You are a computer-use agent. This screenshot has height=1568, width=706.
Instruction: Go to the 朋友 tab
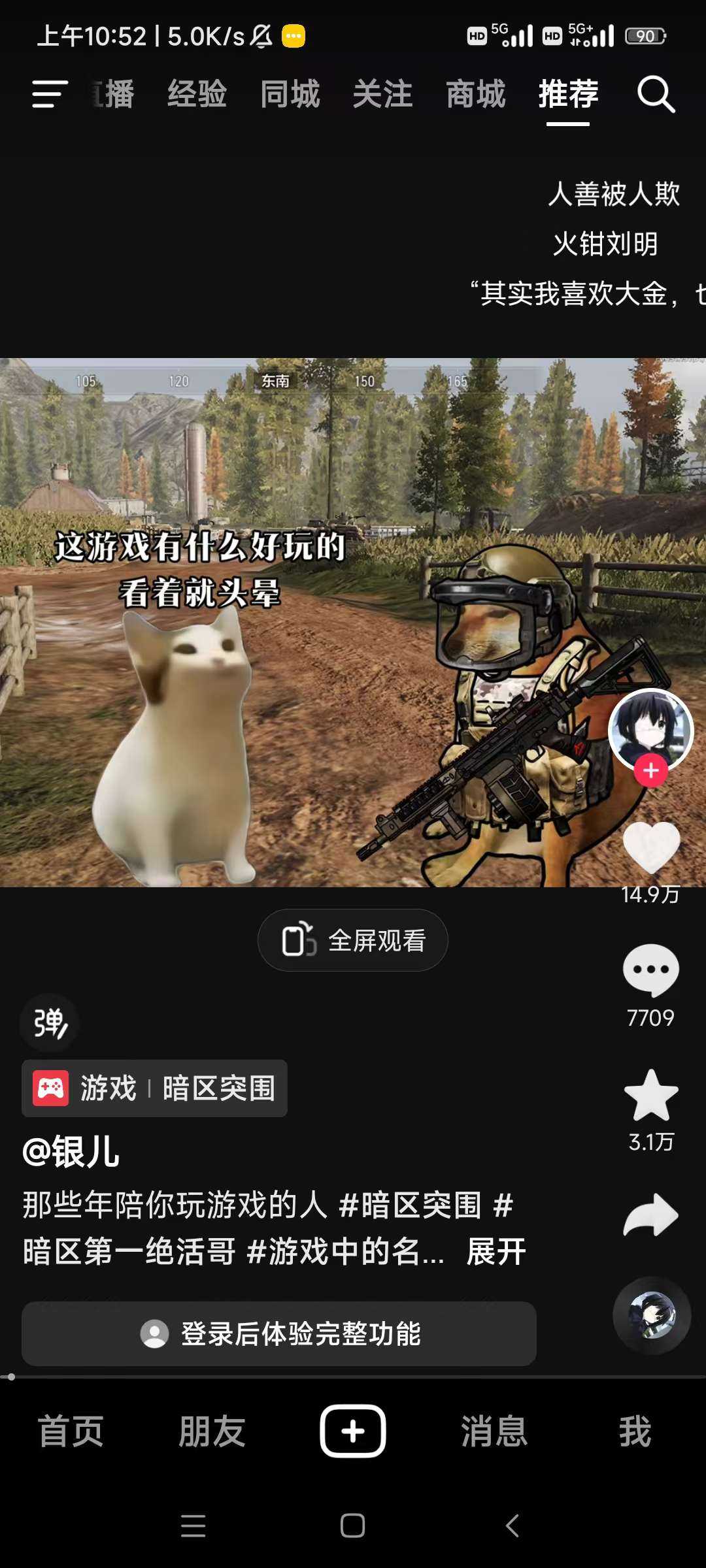pos(212,1431)
